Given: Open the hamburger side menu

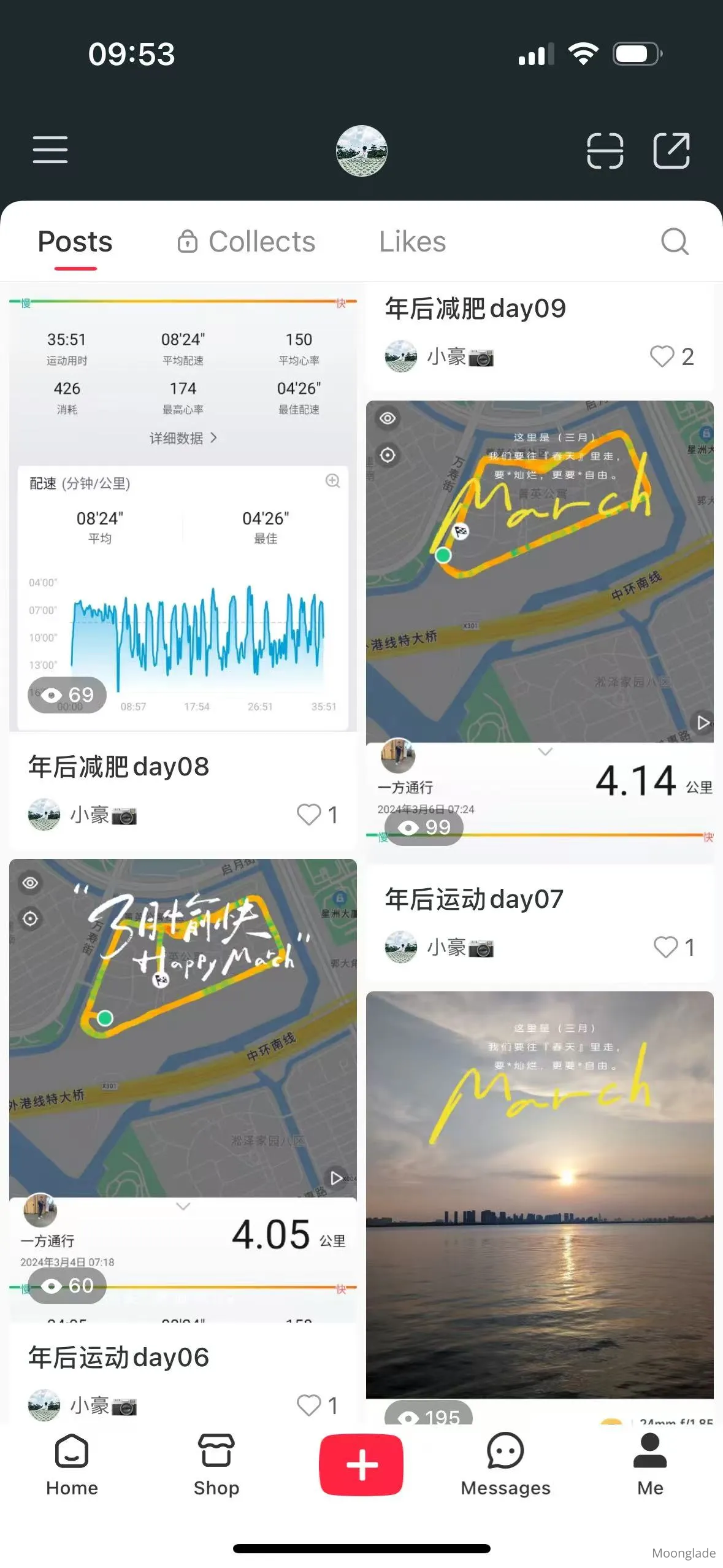Looking at the screenshot, I should (x=50, y=150).
